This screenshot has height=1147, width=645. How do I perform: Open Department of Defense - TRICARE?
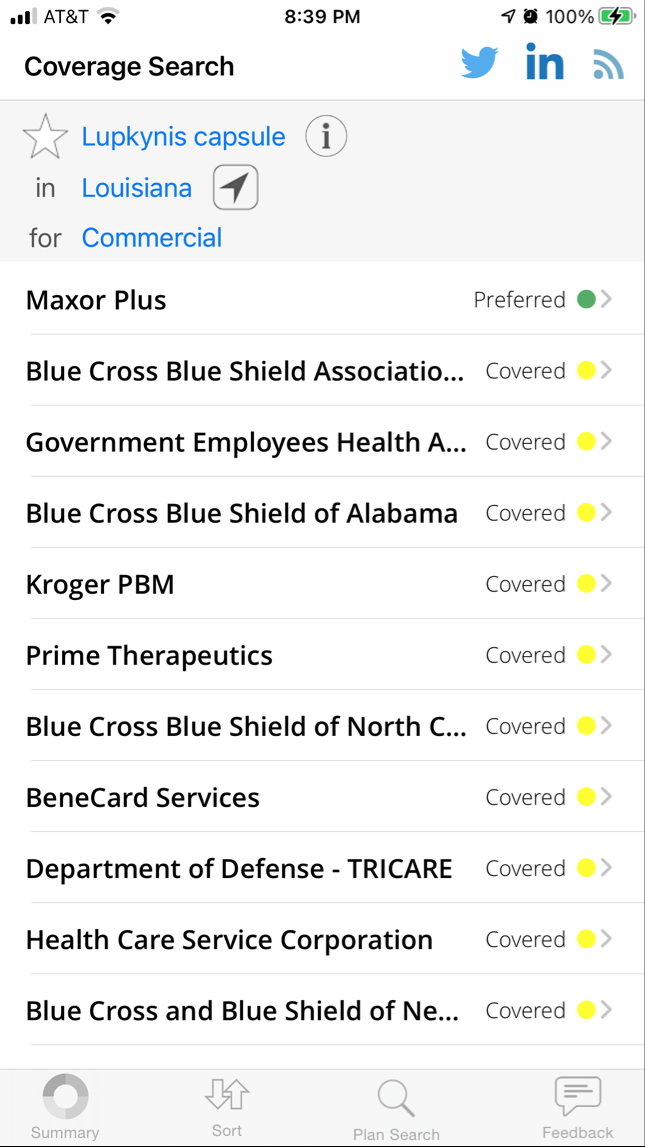pyautogui.click(x=320, y=868)
